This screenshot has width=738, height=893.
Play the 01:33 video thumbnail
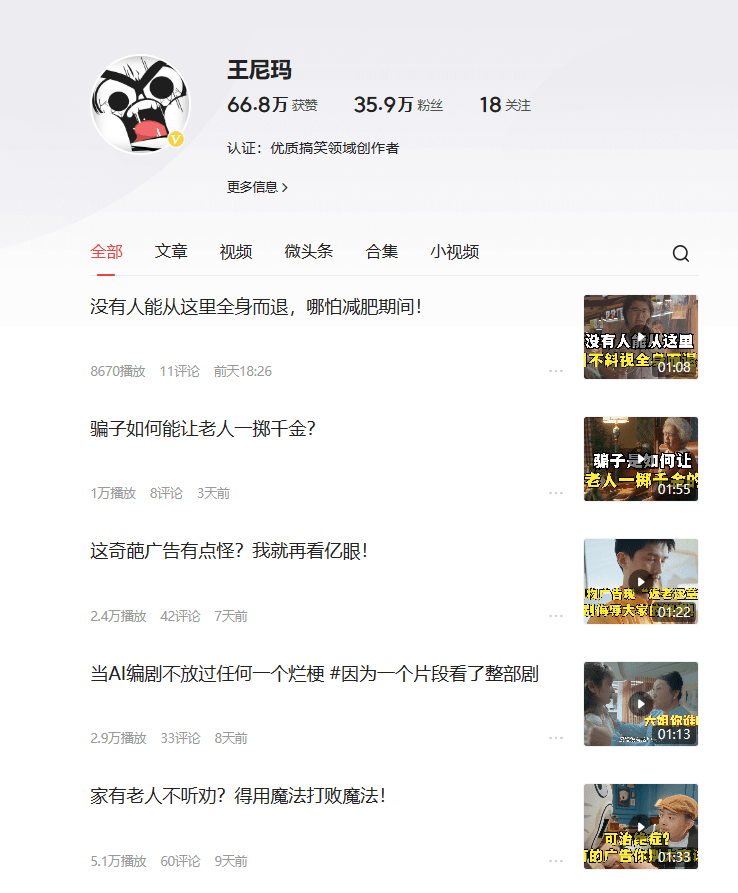point(641,826)
